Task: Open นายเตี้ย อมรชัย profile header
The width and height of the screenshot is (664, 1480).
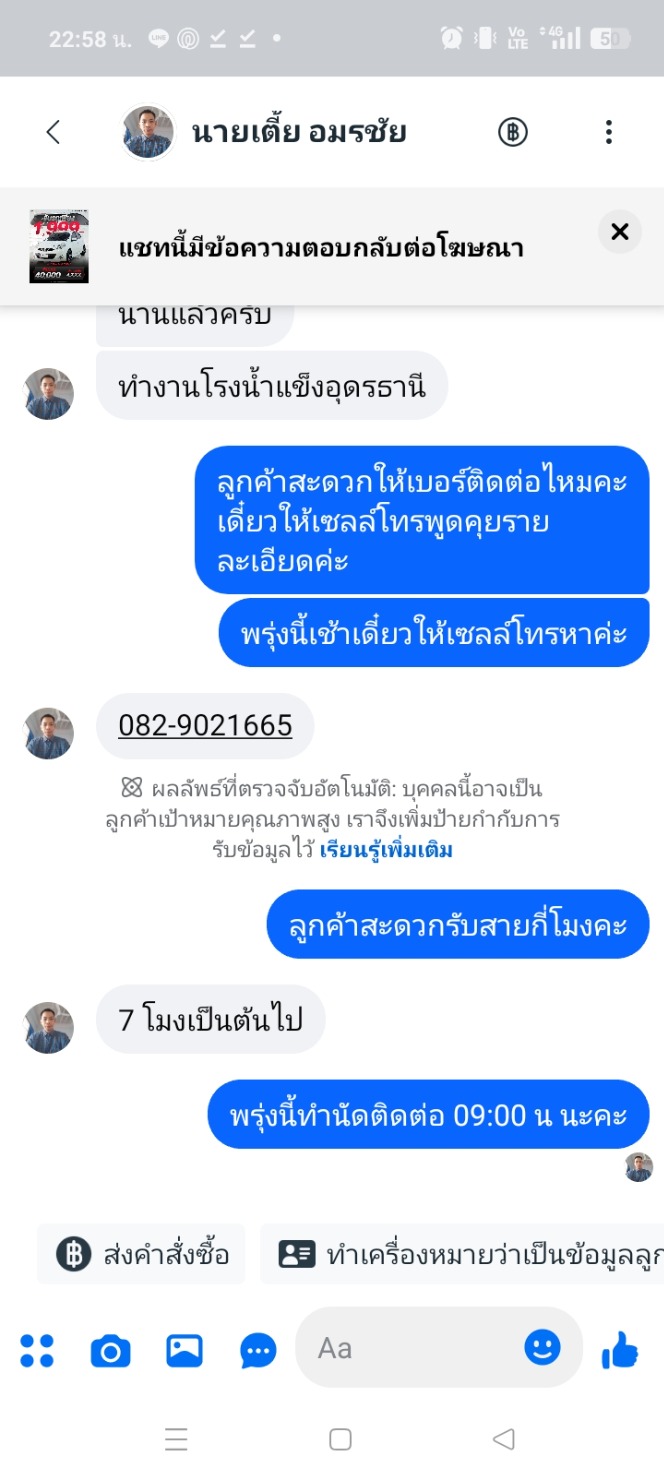Action: [x=298, y=132]
